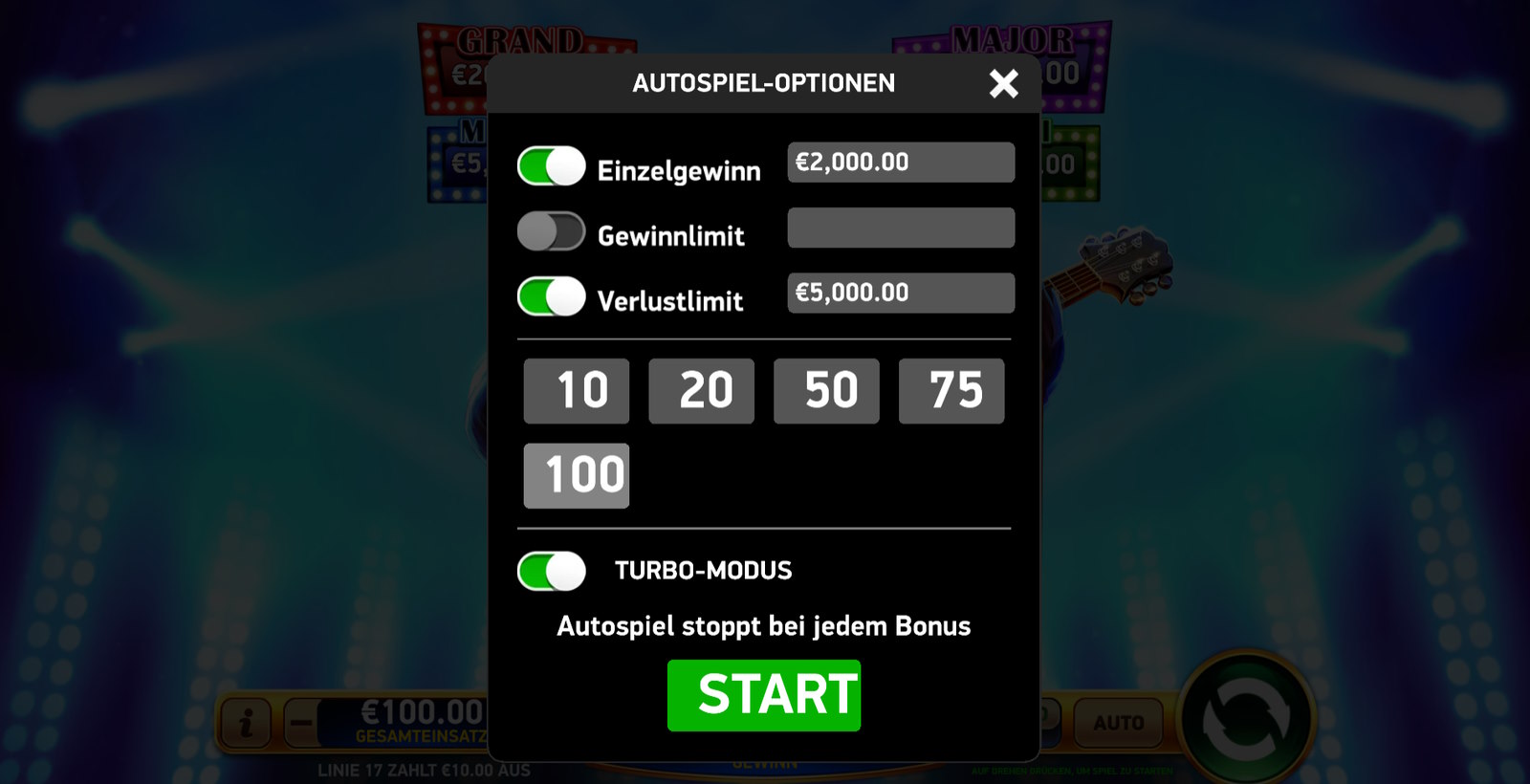The image size is (1530, 784).
Task: Disable the Einzelgewinn toggle
Action: pos(552,166)
